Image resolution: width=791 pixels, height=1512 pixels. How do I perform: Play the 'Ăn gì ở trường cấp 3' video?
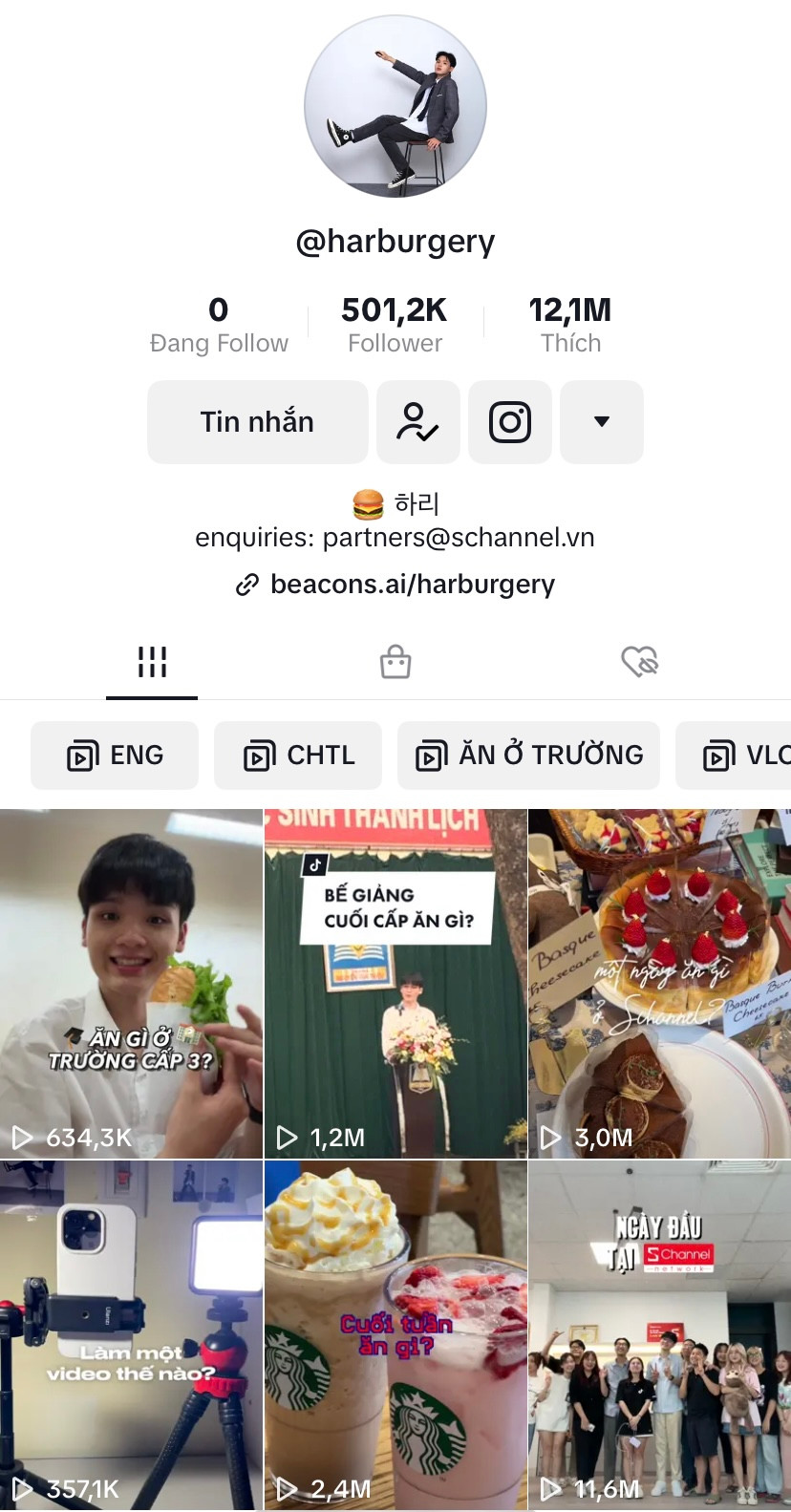(131, 984)
